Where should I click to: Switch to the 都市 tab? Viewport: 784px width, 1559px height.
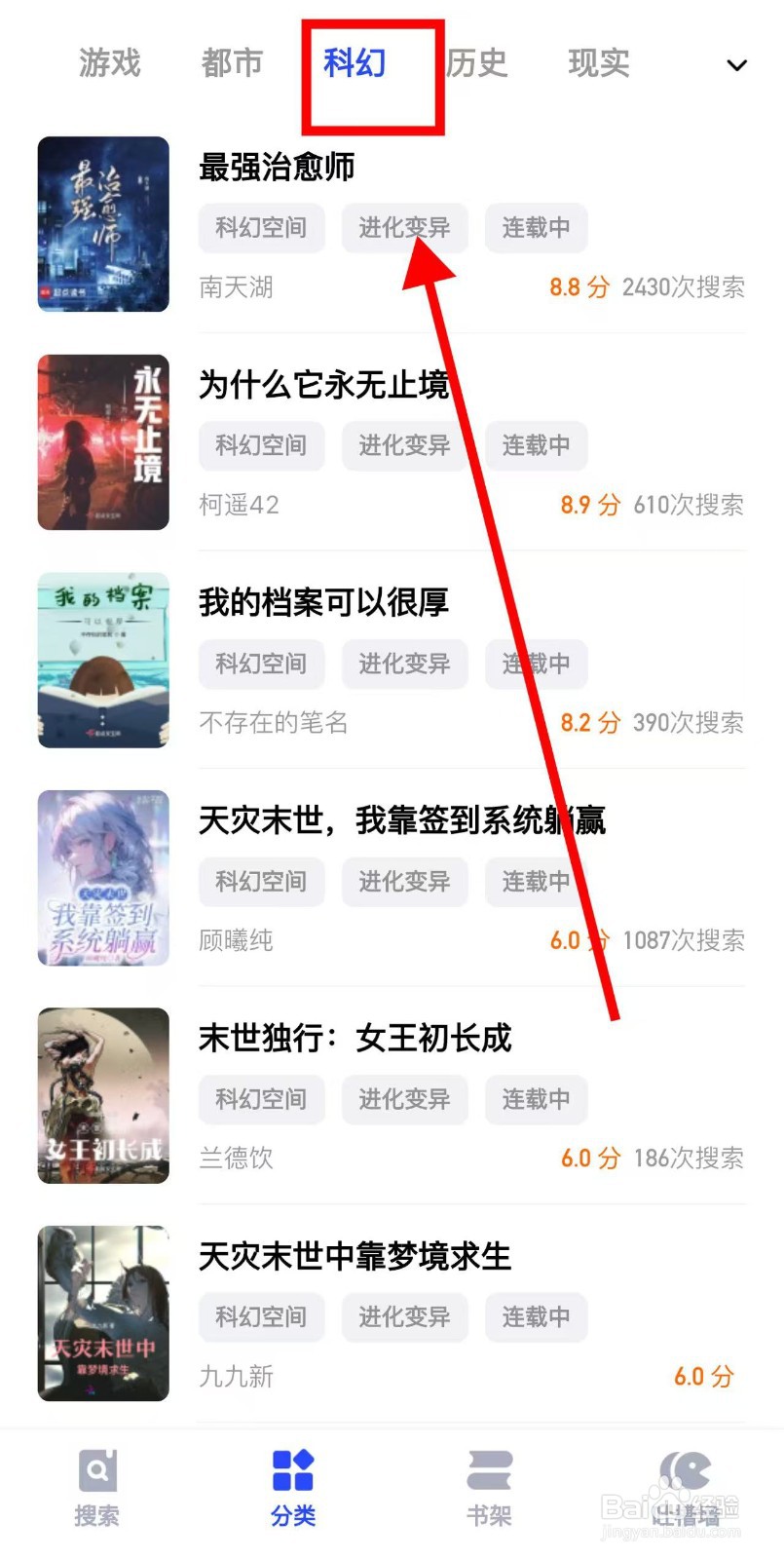(x=232, y=64)
